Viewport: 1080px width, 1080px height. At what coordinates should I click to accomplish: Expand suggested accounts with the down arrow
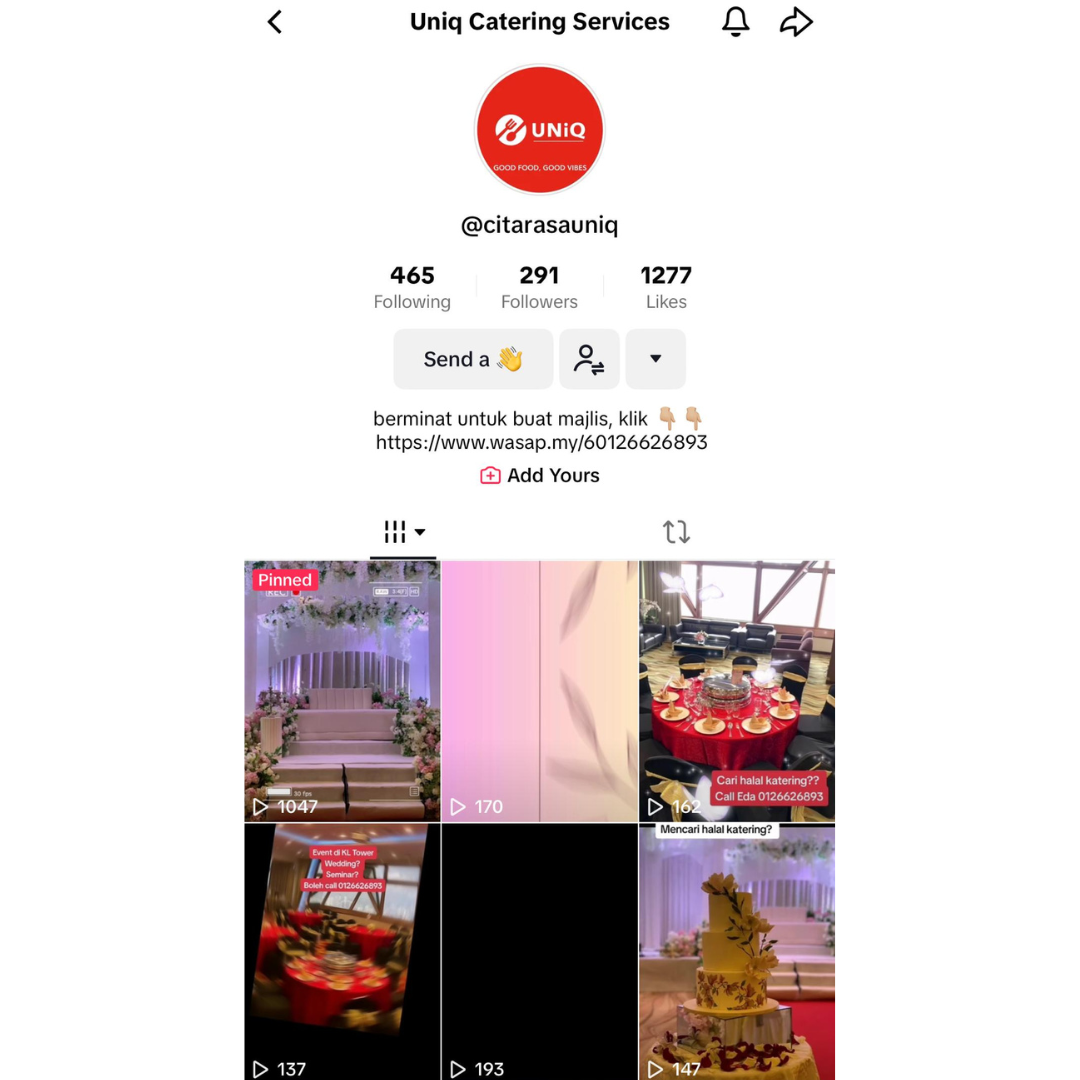pos(655,359)
